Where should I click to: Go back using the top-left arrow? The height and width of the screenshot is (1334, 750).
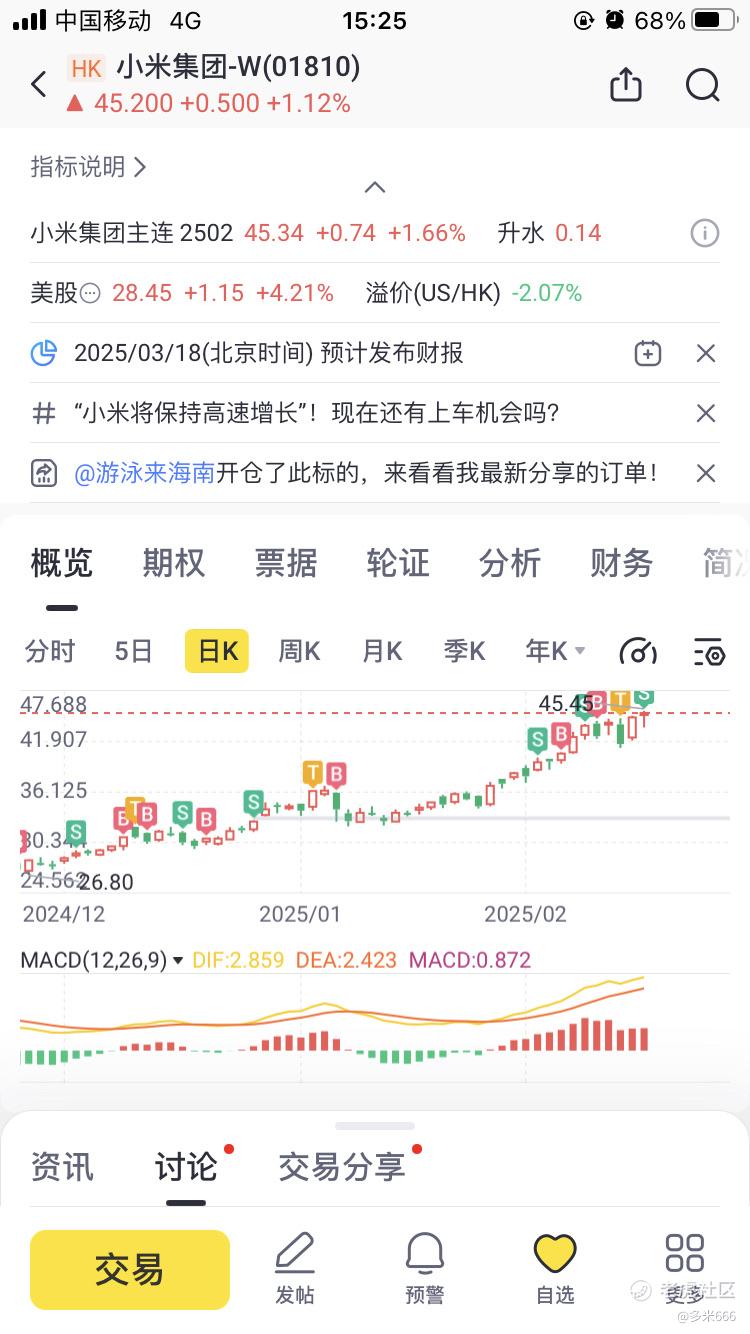39,85
